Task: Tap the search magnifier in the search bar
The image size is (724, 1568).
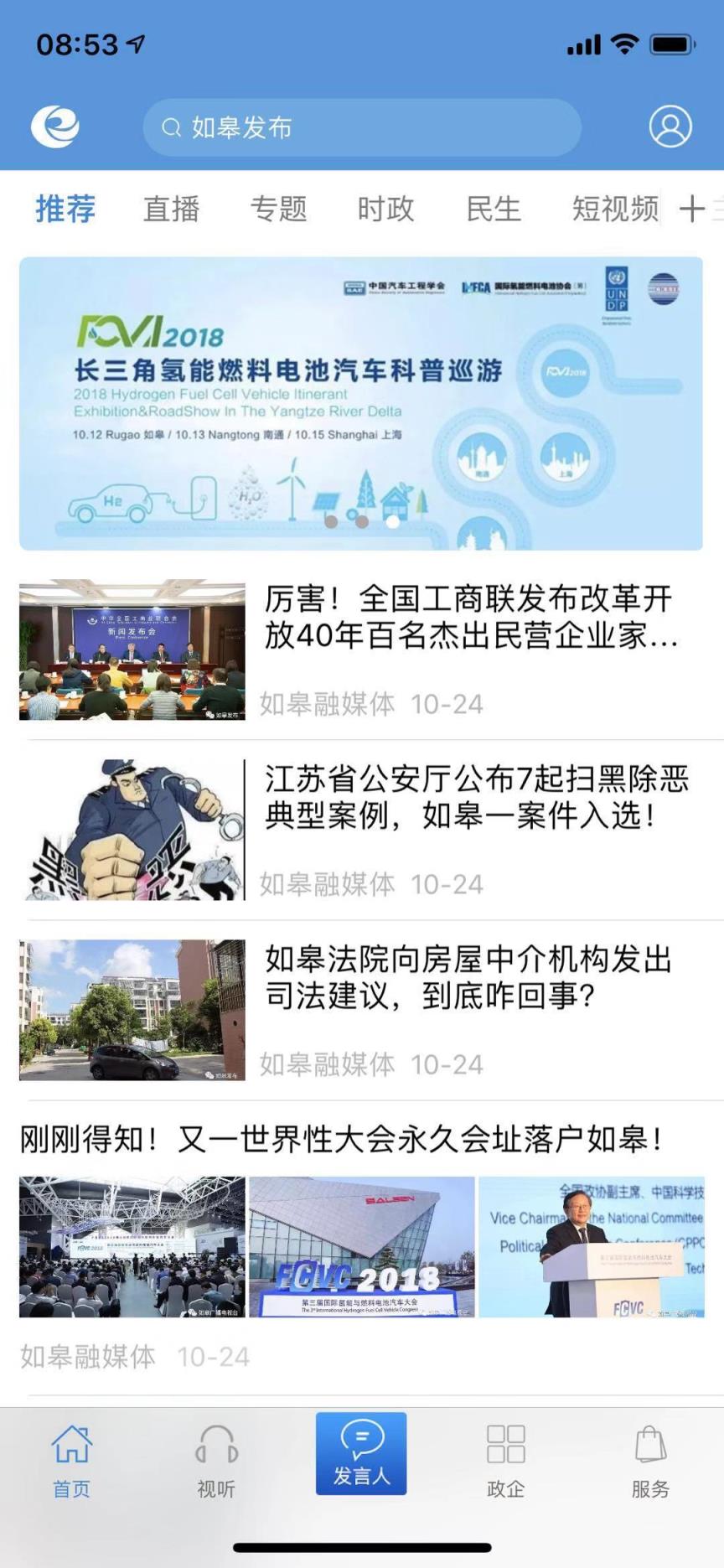Action: pyautogui.click(x=171, y=127)
